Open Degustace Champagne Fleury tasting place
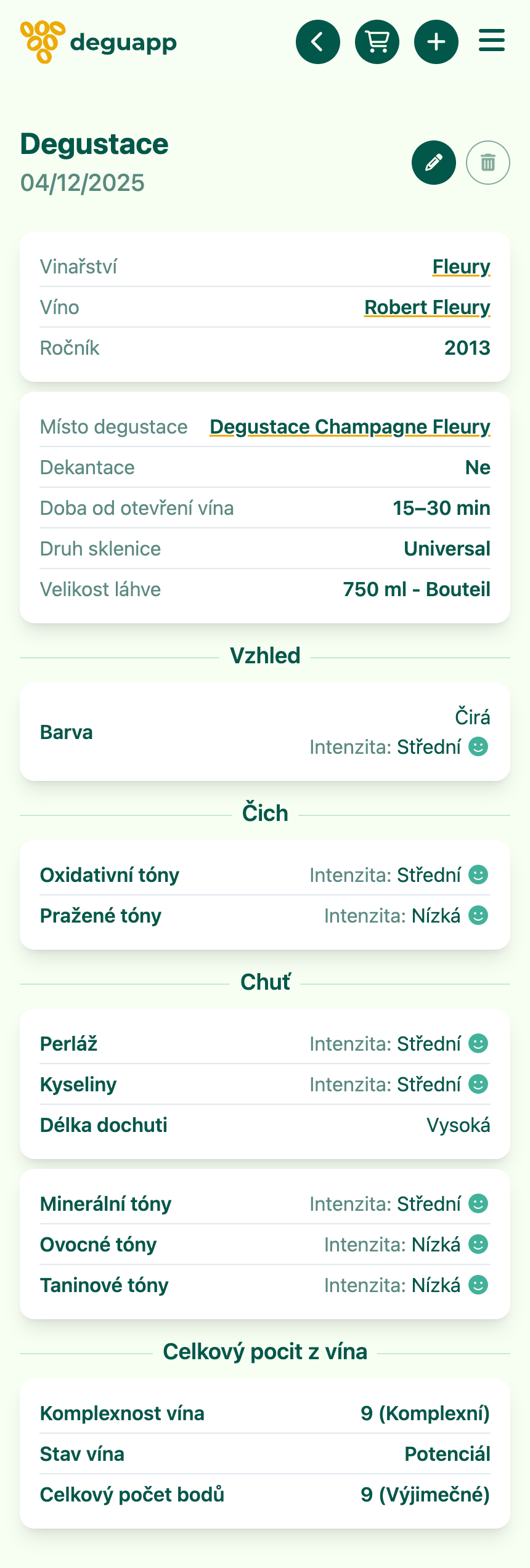 [350, 427]
